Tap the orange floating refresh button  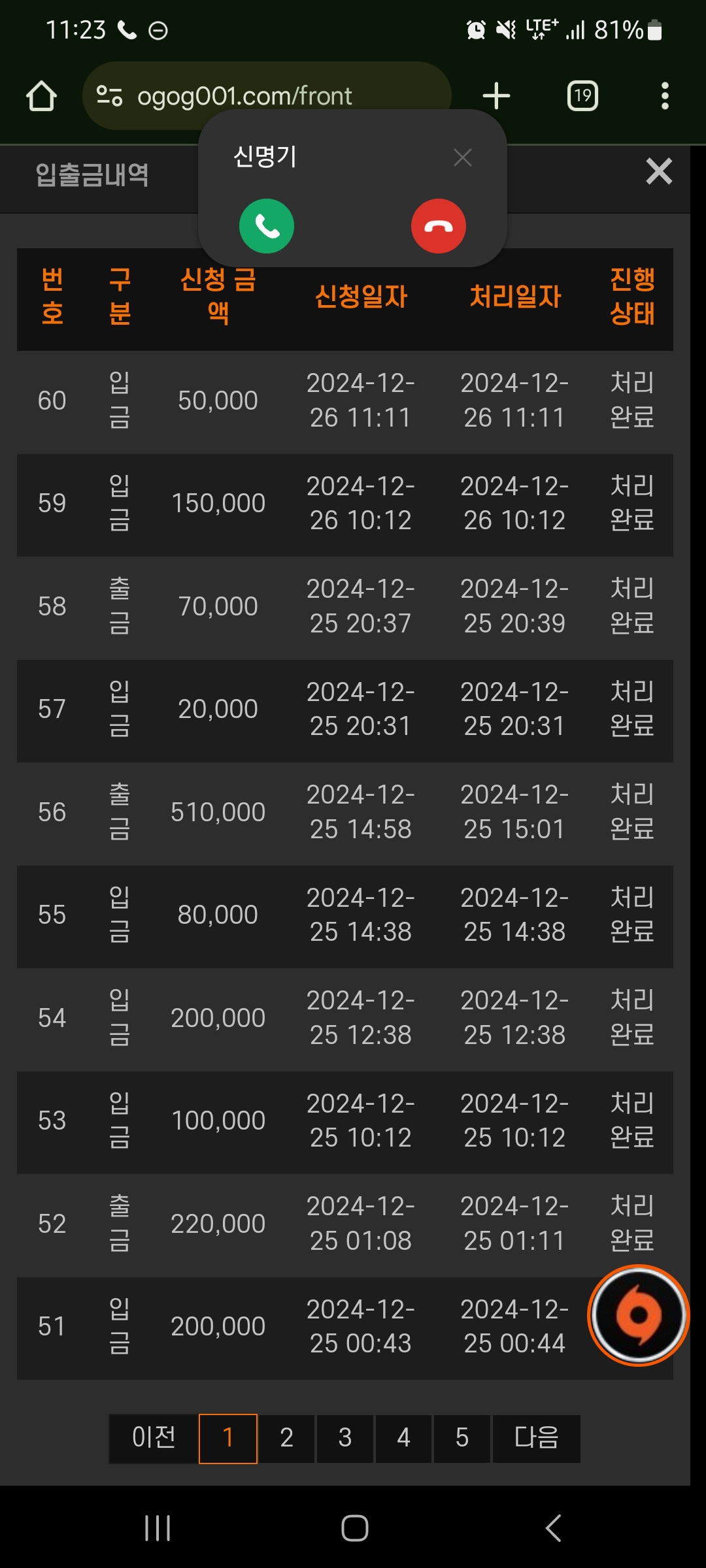639,1315
